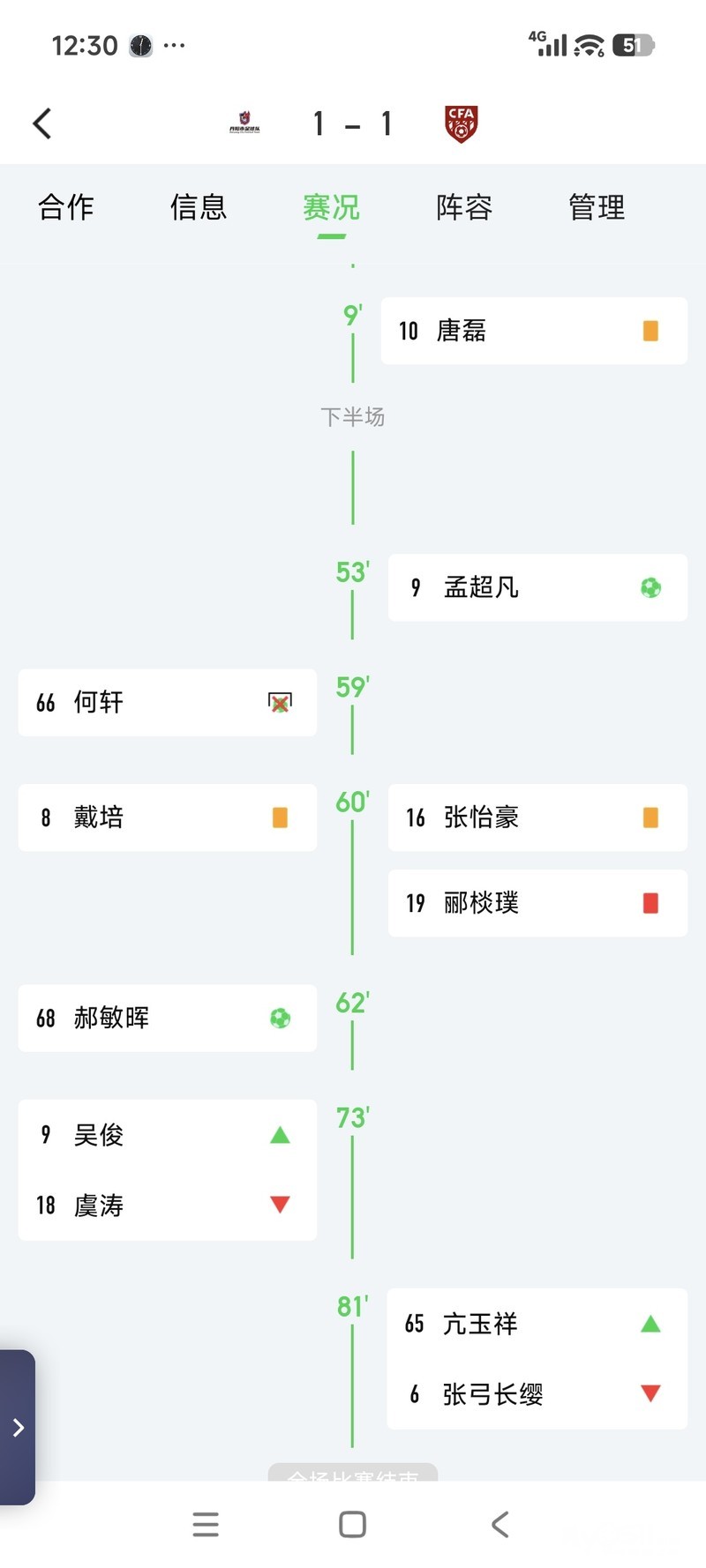The height and width of the screenshot is (1568, 706).
Task: Open 何轩 missed shot event
Action: pyautogui.click(x=167, y=702)
